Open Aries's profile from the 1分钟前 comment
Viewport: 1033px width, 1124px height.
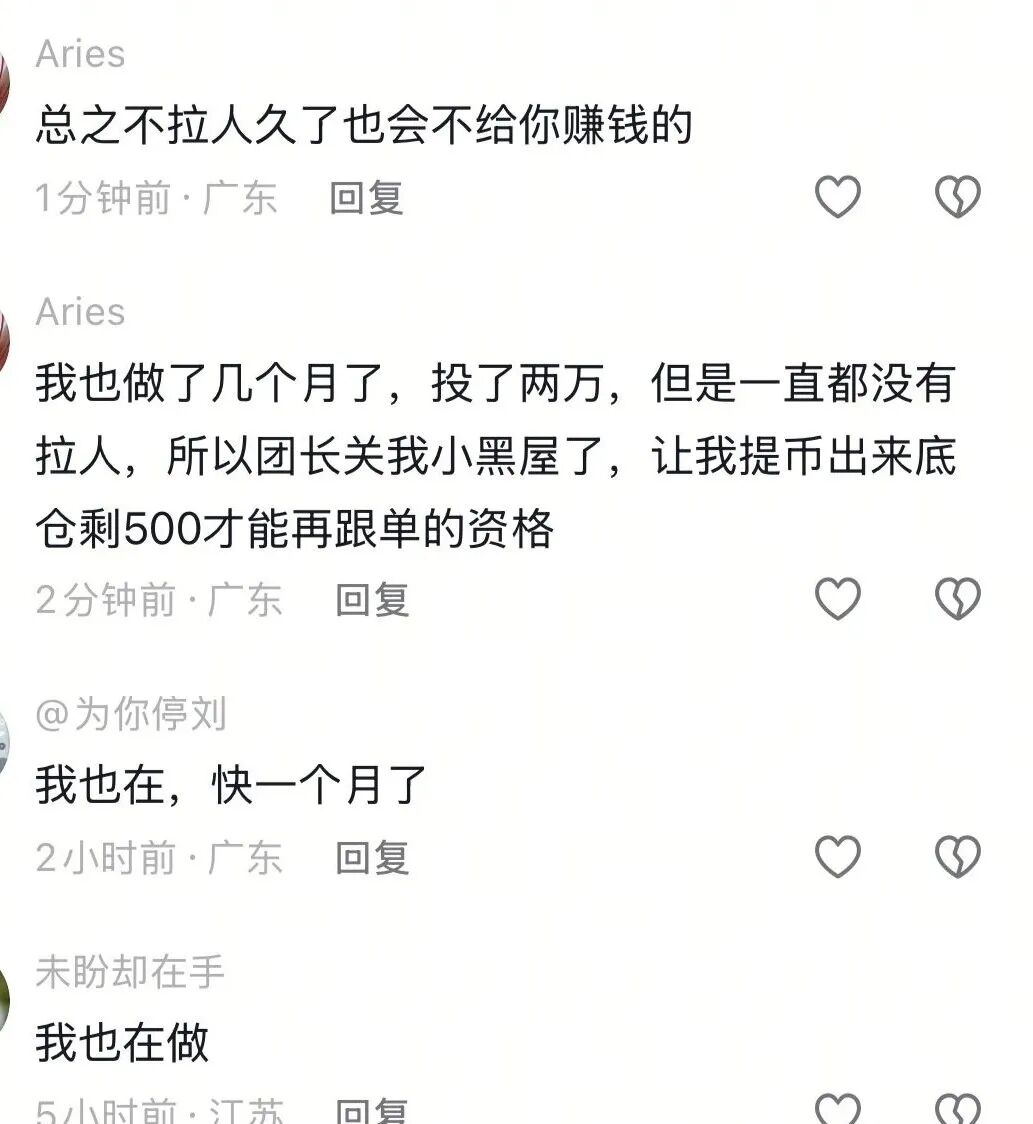point(80,53)
